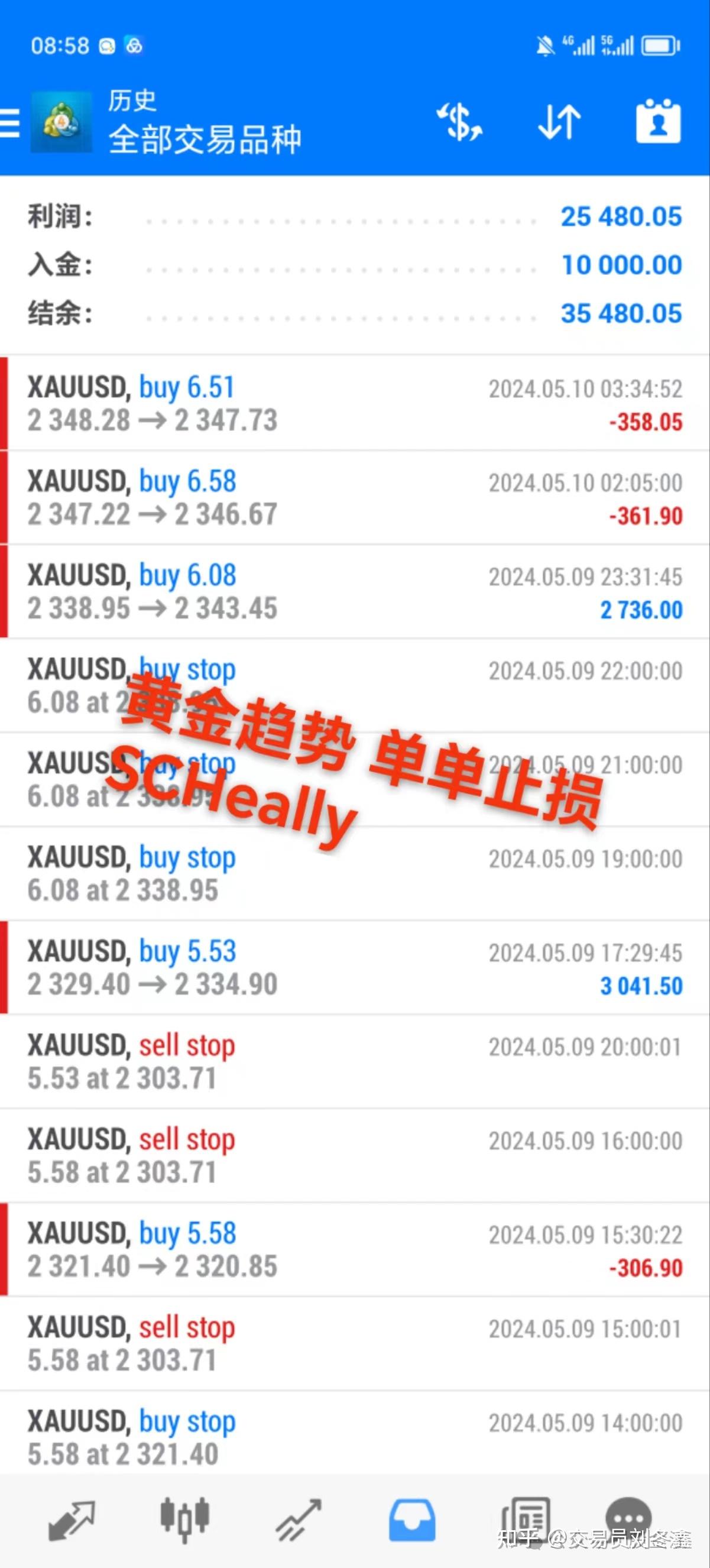Screen dimensions: 710x1568
Task: Expand the XAUUSD buy 5.53 trade
Action: pos(355,968)
